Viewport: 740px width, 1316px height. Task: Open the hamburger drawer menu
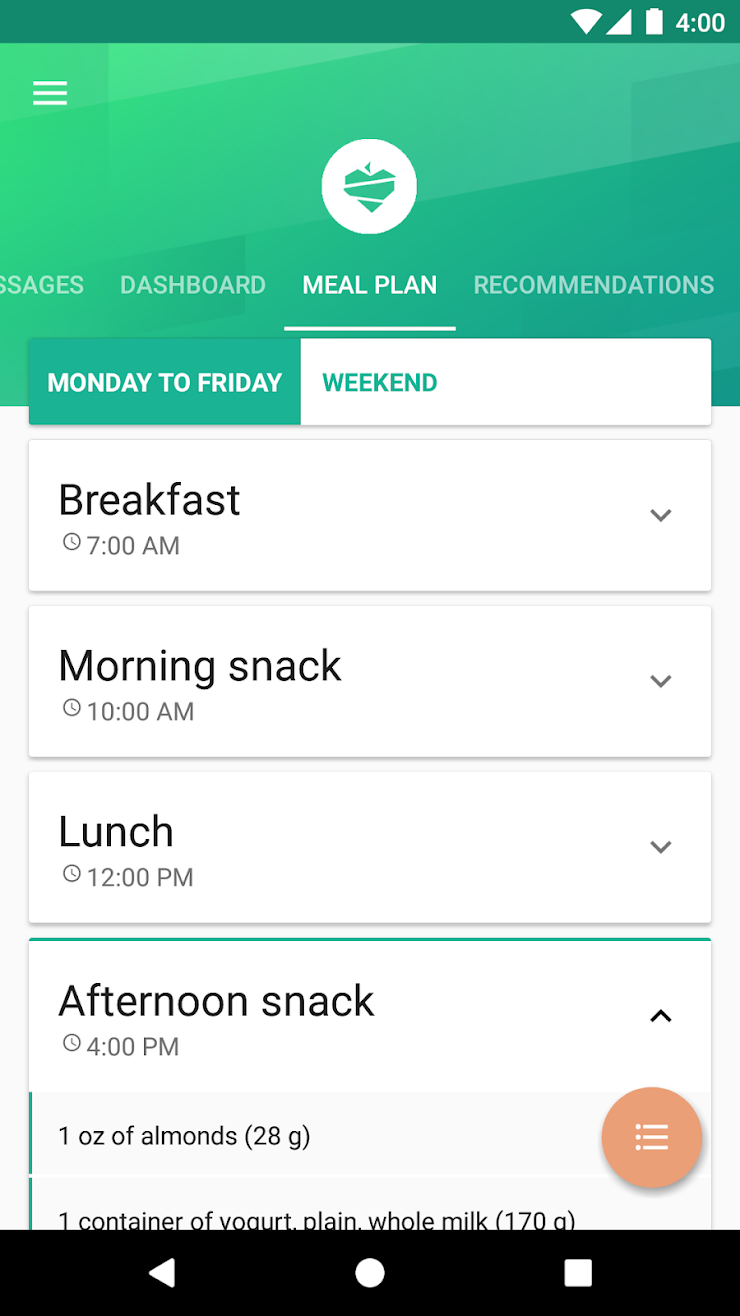coord(50,93)
